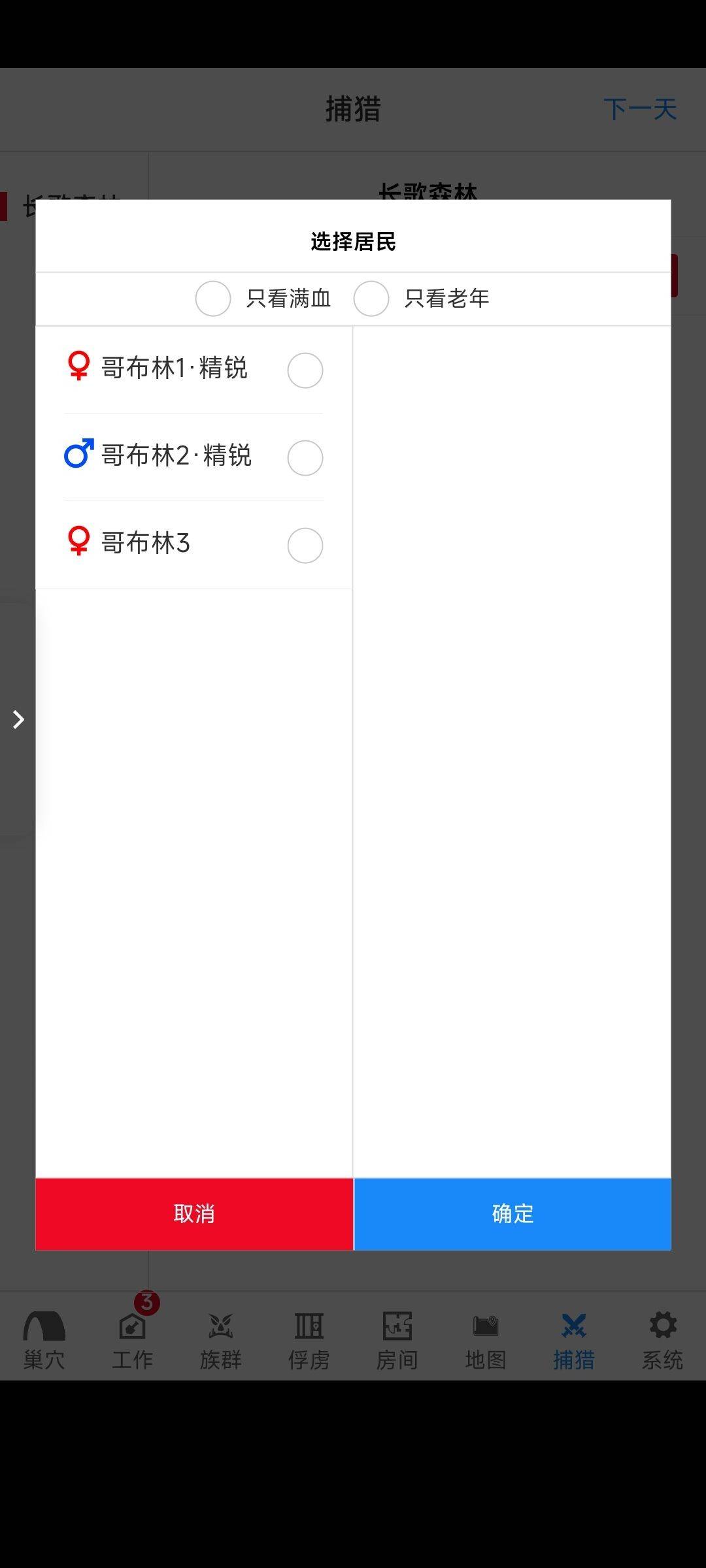Tap 取消 to cancel selection
The height and width of the screenshot is (1568, 706).
[194, 1214]
